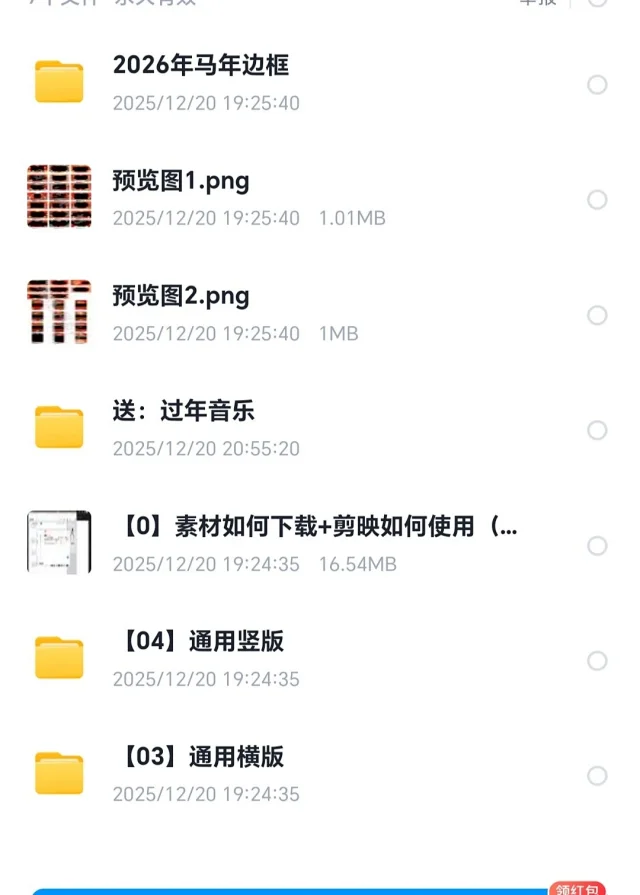Open the file 预览图1.png

click(x=181, y=182)
